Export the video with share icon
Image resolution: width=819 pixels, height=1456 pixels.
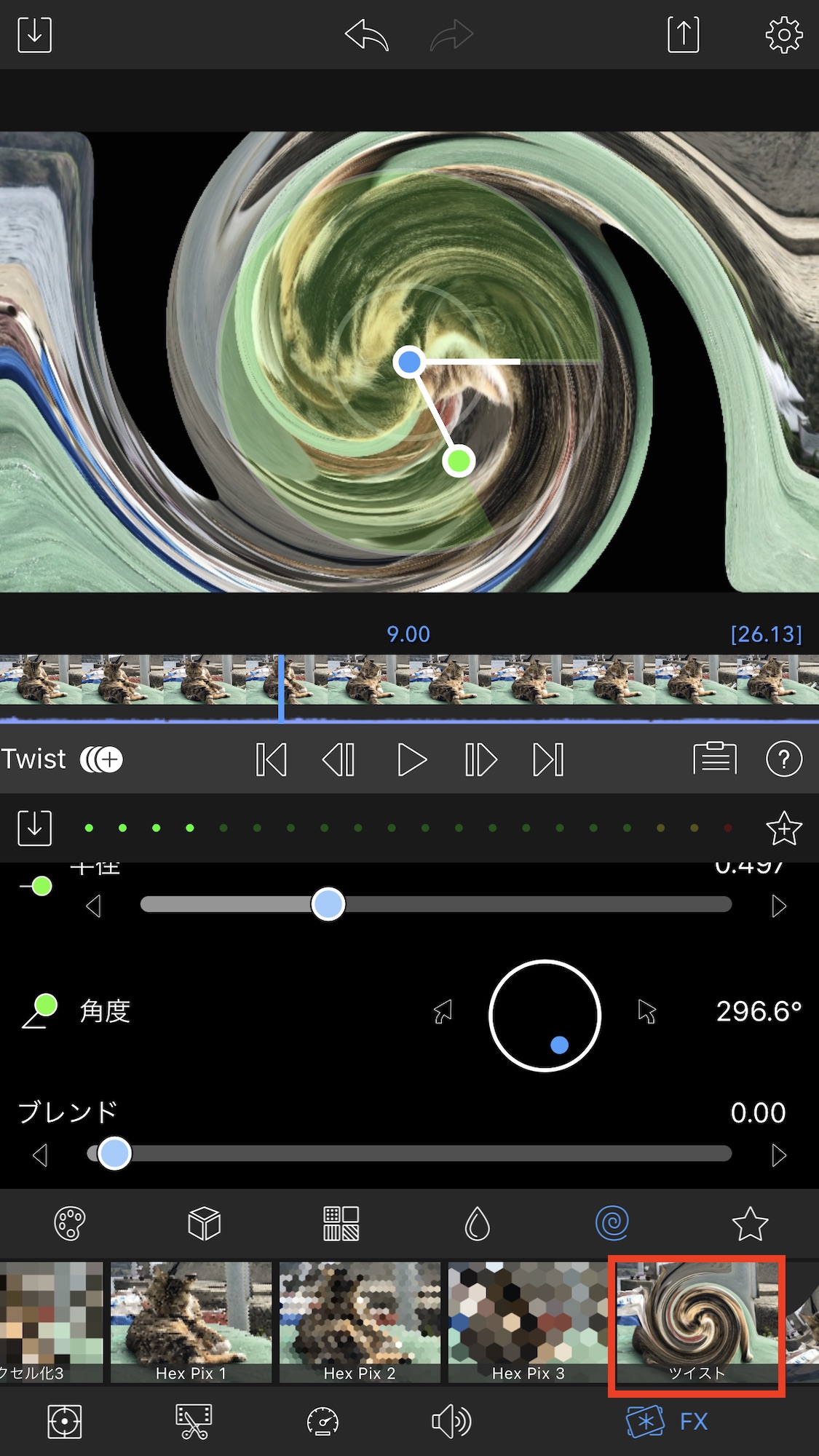683,35
